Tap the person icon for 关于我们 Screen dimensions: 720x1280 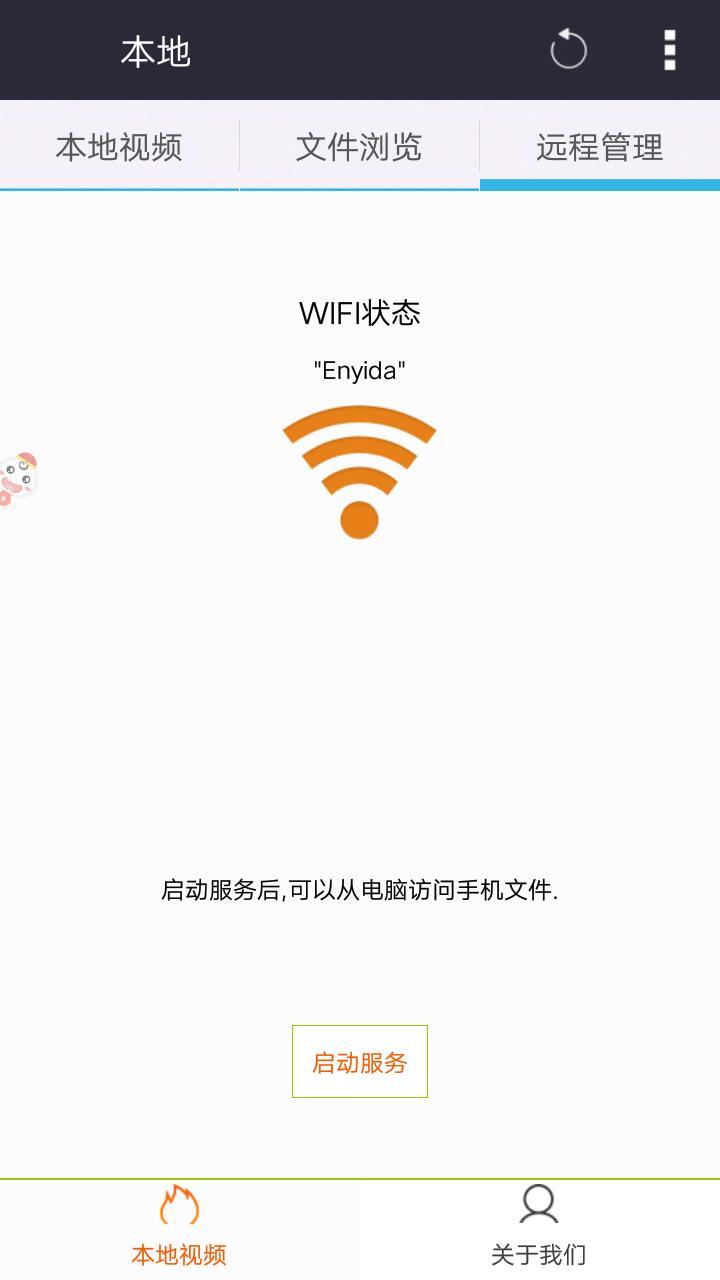539,1206
